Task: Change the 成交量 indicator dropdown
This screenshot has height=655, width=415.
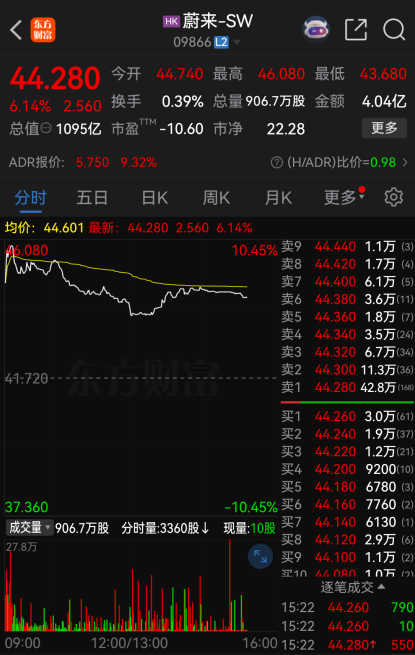Action: [29, 528]
